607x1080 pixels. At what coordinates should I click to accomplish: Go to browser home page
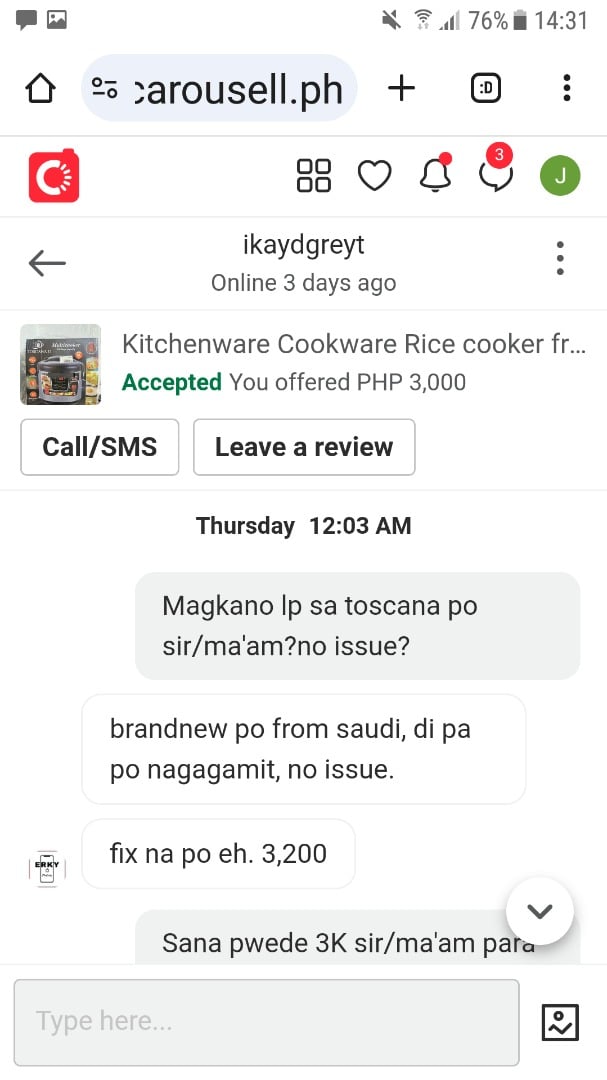pyautogui.click(x=40, y=88)
